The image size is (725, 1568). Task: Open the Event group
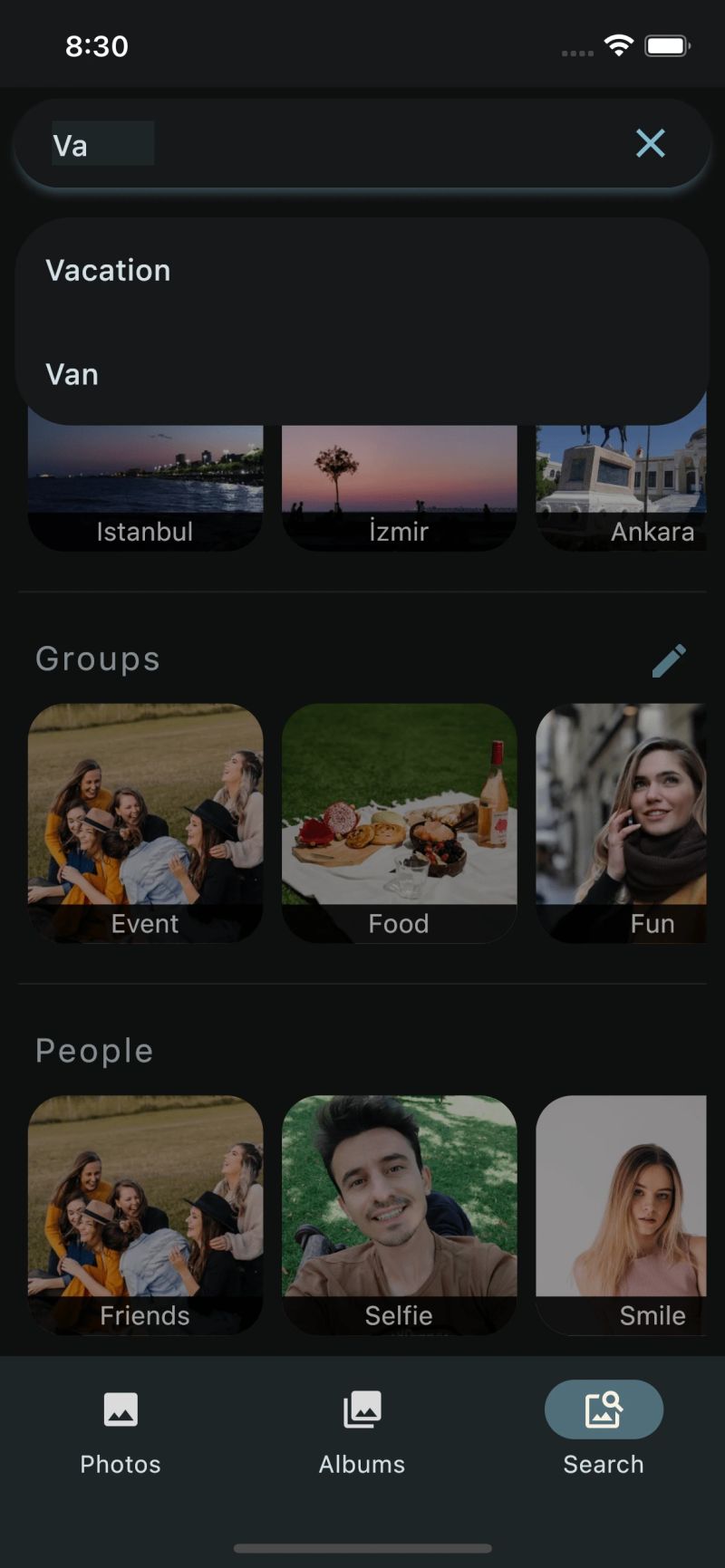[145, 822]
